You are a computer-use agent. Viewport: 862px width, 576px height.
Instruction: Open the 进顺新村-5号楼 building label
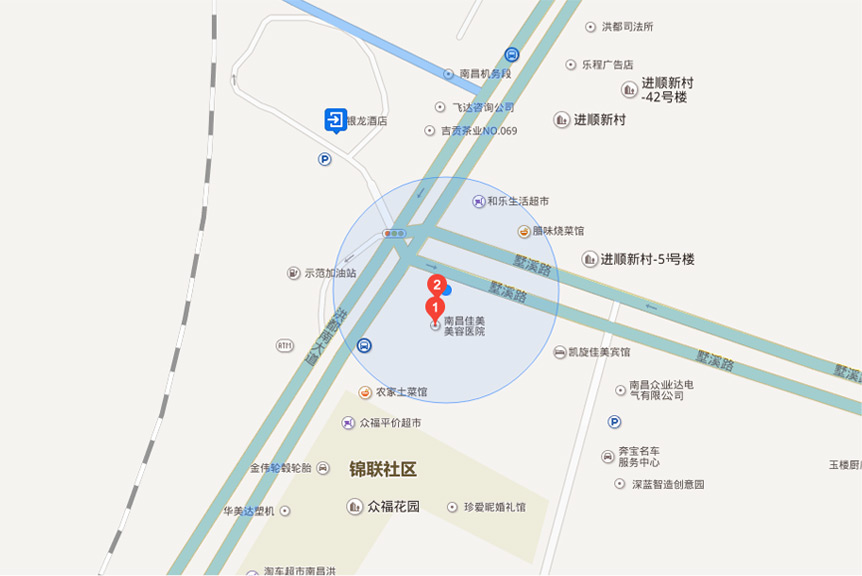pyautogui.click(x=646, y=259)
